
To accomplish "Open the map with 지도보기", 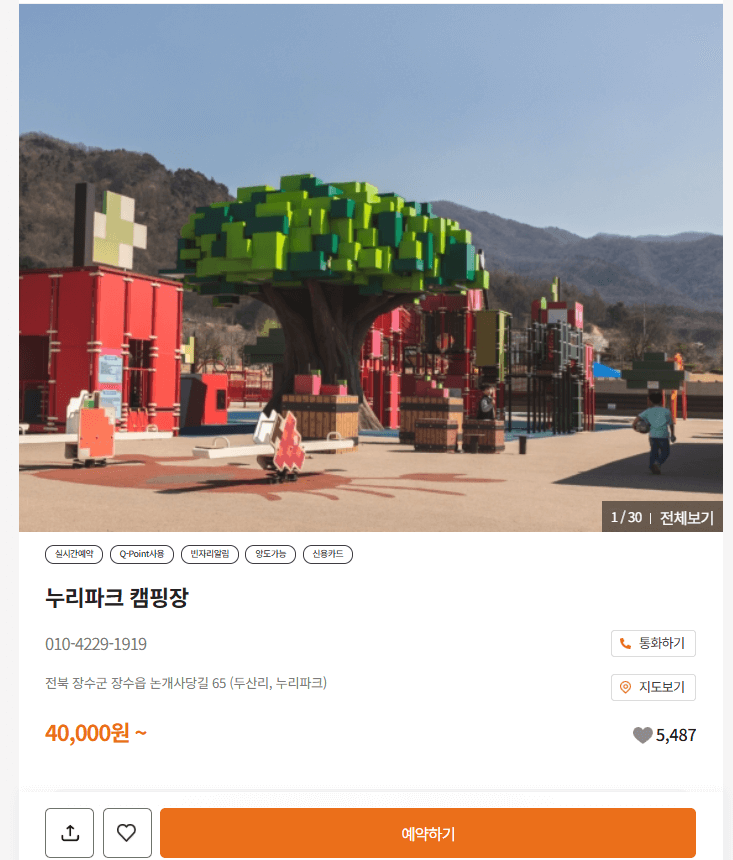I will pyautogui.click(x=653, y=687).
